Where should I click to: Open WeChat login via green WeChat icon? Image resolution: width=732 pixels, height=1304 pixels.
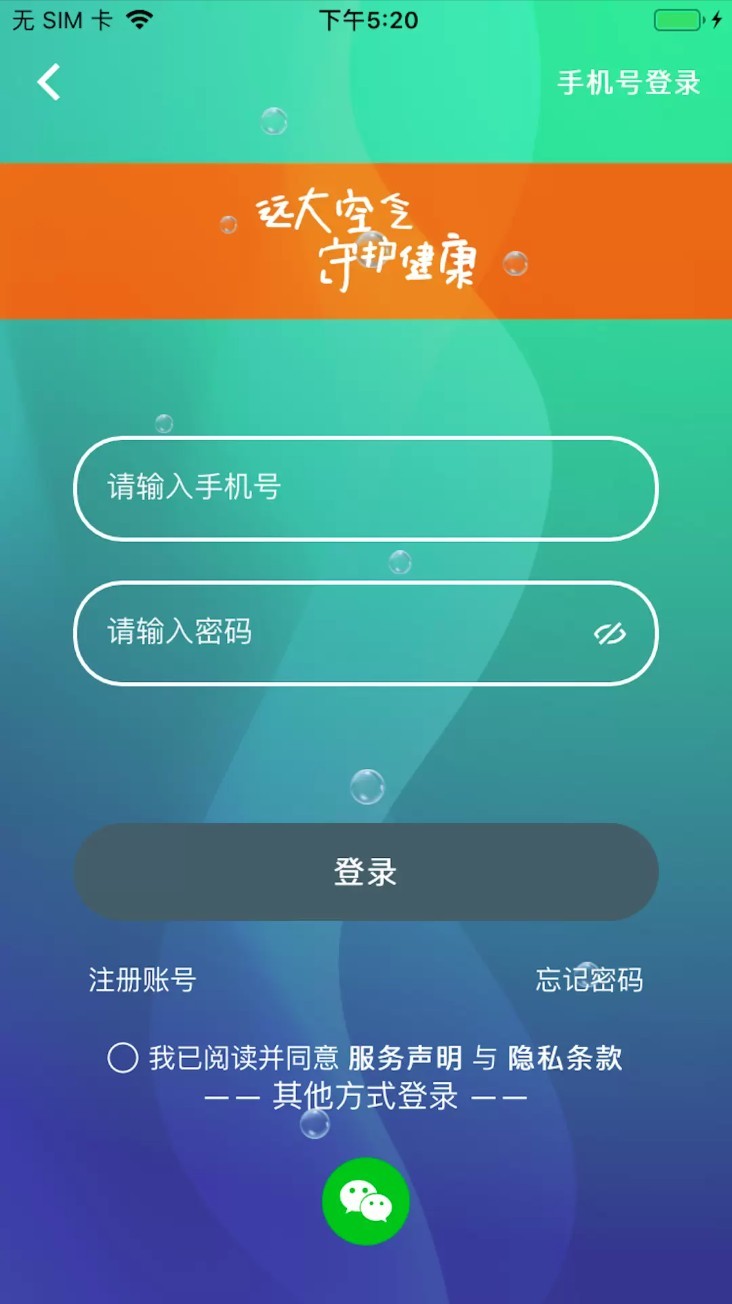[x=365, y=1201]
